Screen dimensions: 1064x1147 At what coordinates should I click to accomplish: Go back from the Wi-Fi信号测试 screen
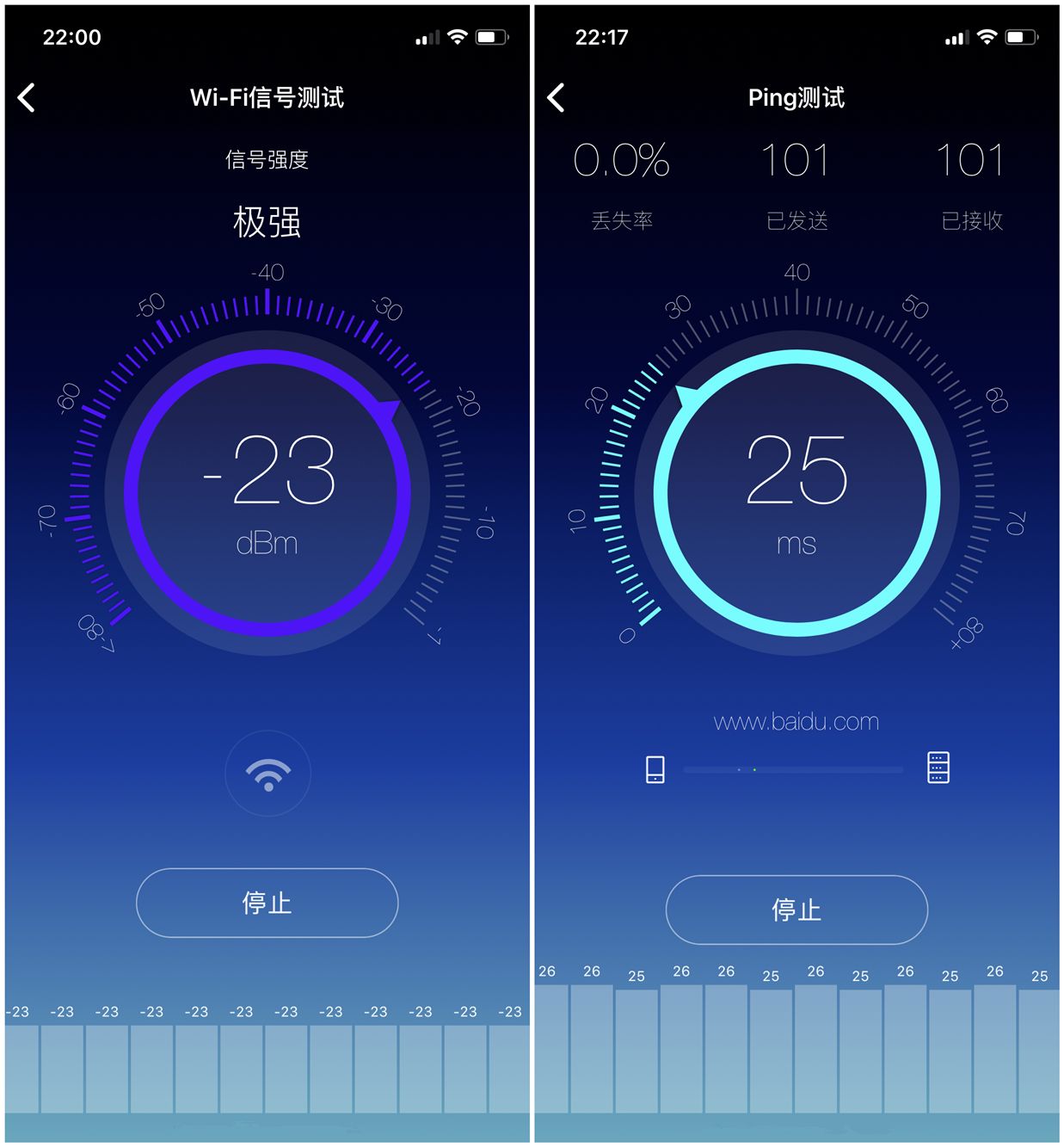tap(27, 98)
